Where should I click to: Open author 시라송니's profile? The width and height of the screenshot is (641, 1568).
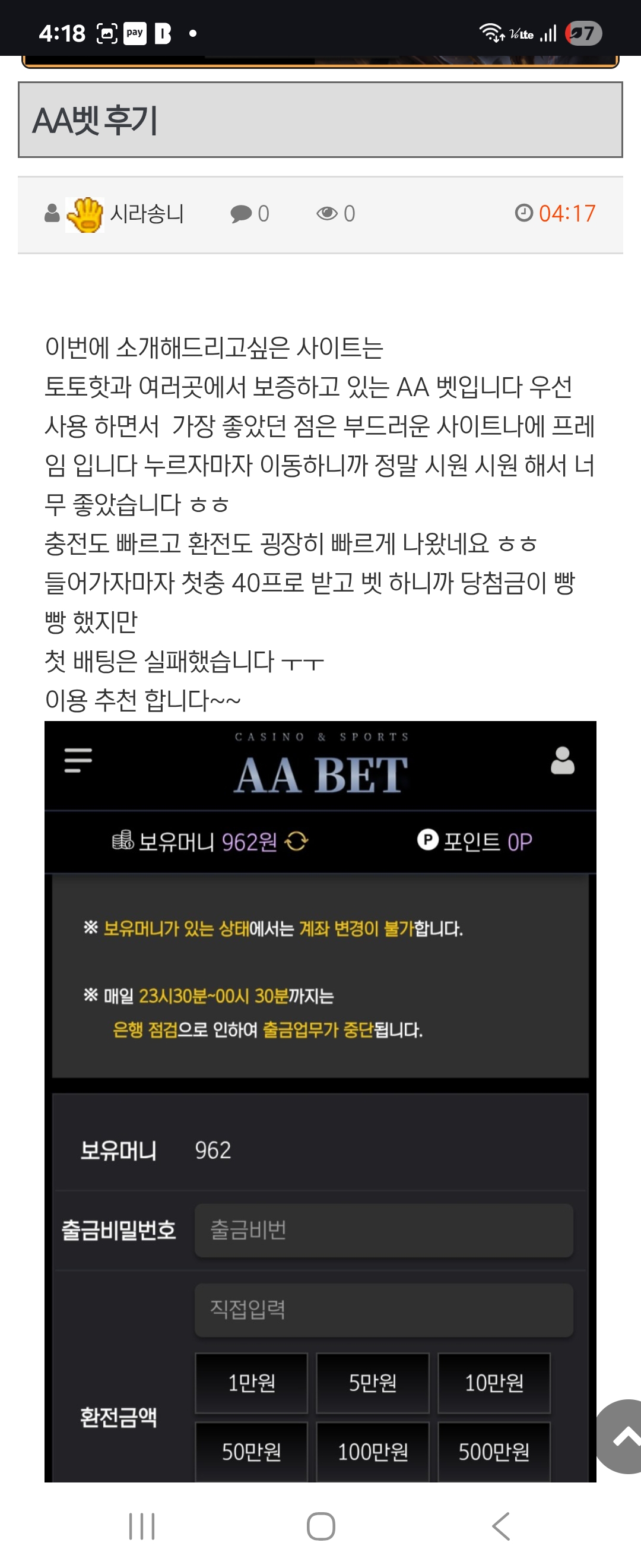click(146, 214)
